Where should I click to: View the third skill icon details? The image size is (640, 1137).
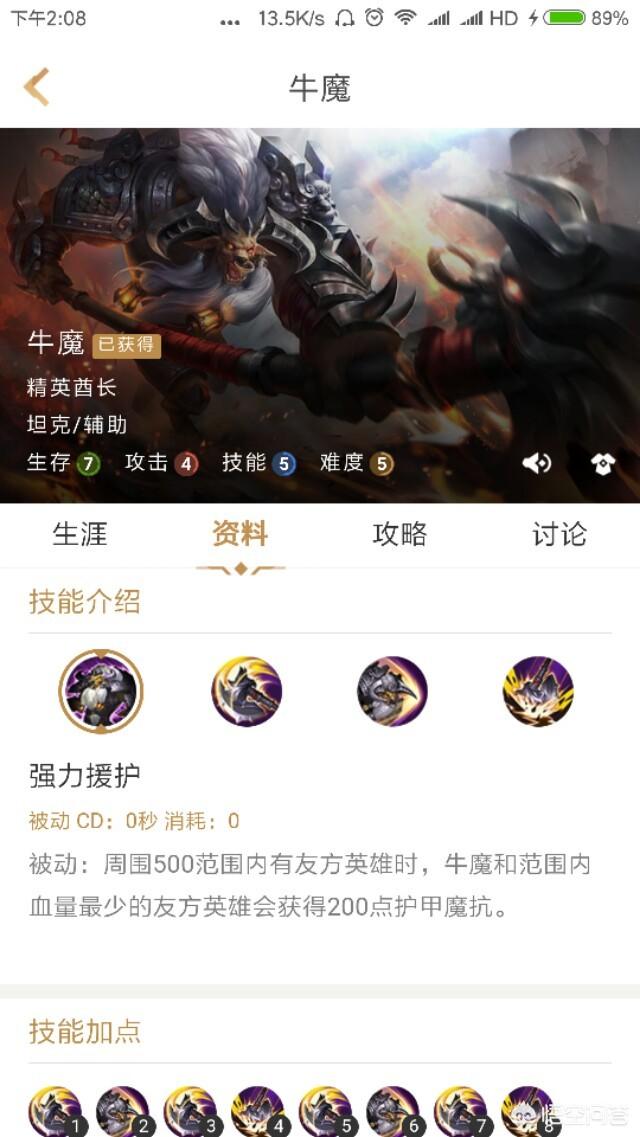point(392,691)
